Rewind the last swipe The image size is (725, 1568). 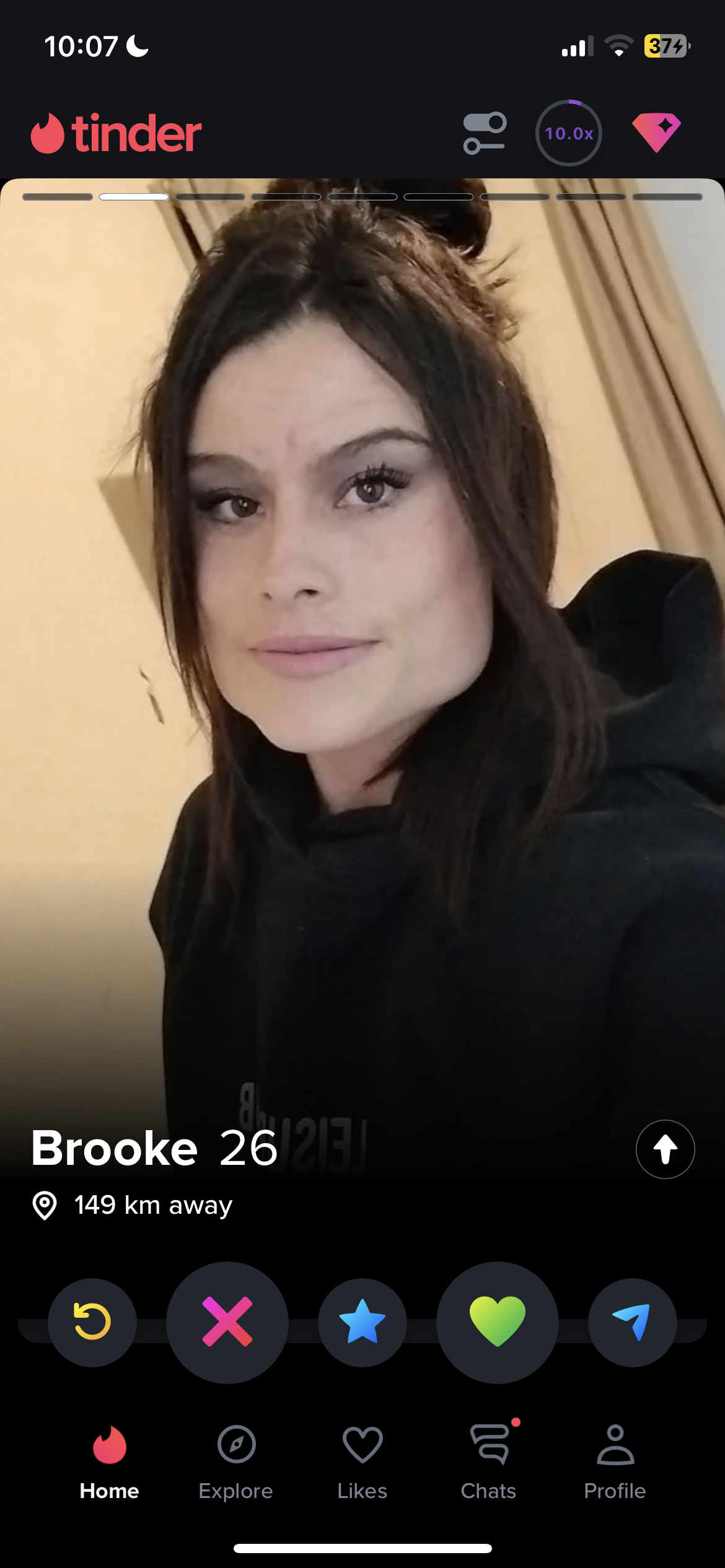(92, 1323)
